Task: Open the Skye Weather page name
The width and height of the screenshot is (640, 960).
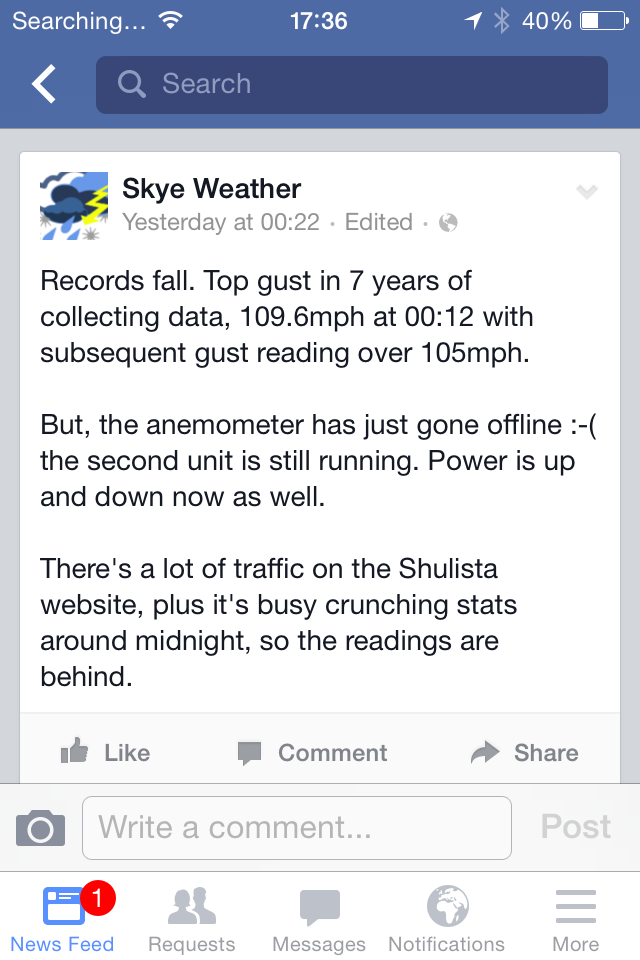Action: 211,188
